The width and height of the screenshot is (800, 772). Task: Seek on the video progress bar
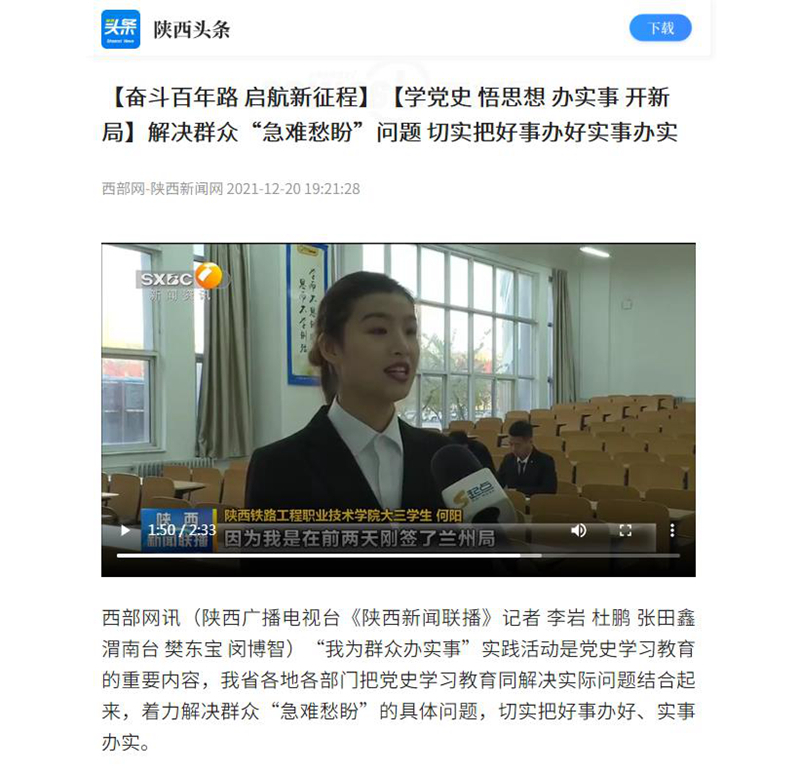[398, 555]
